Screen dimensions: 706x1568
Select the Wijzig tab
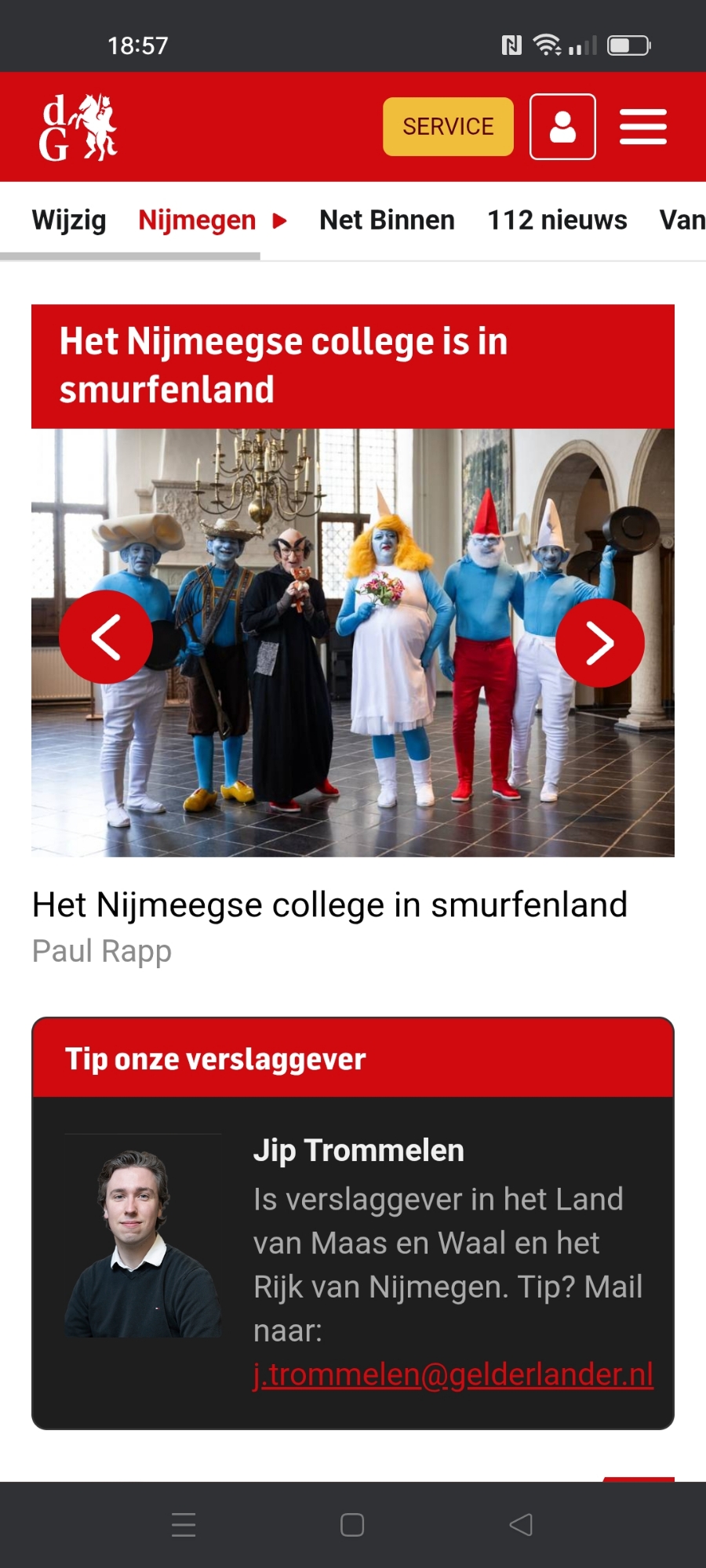point(69,220)
